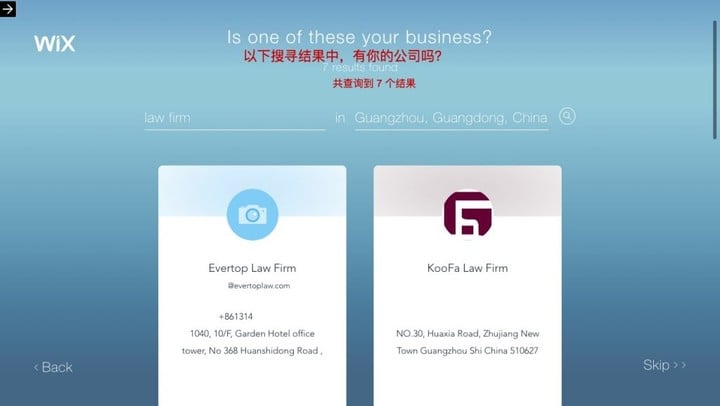The width and height of the screenshot is (720, 406).
Task: Edit the Guangzhou location field
Action: click(x=450, y=118)
